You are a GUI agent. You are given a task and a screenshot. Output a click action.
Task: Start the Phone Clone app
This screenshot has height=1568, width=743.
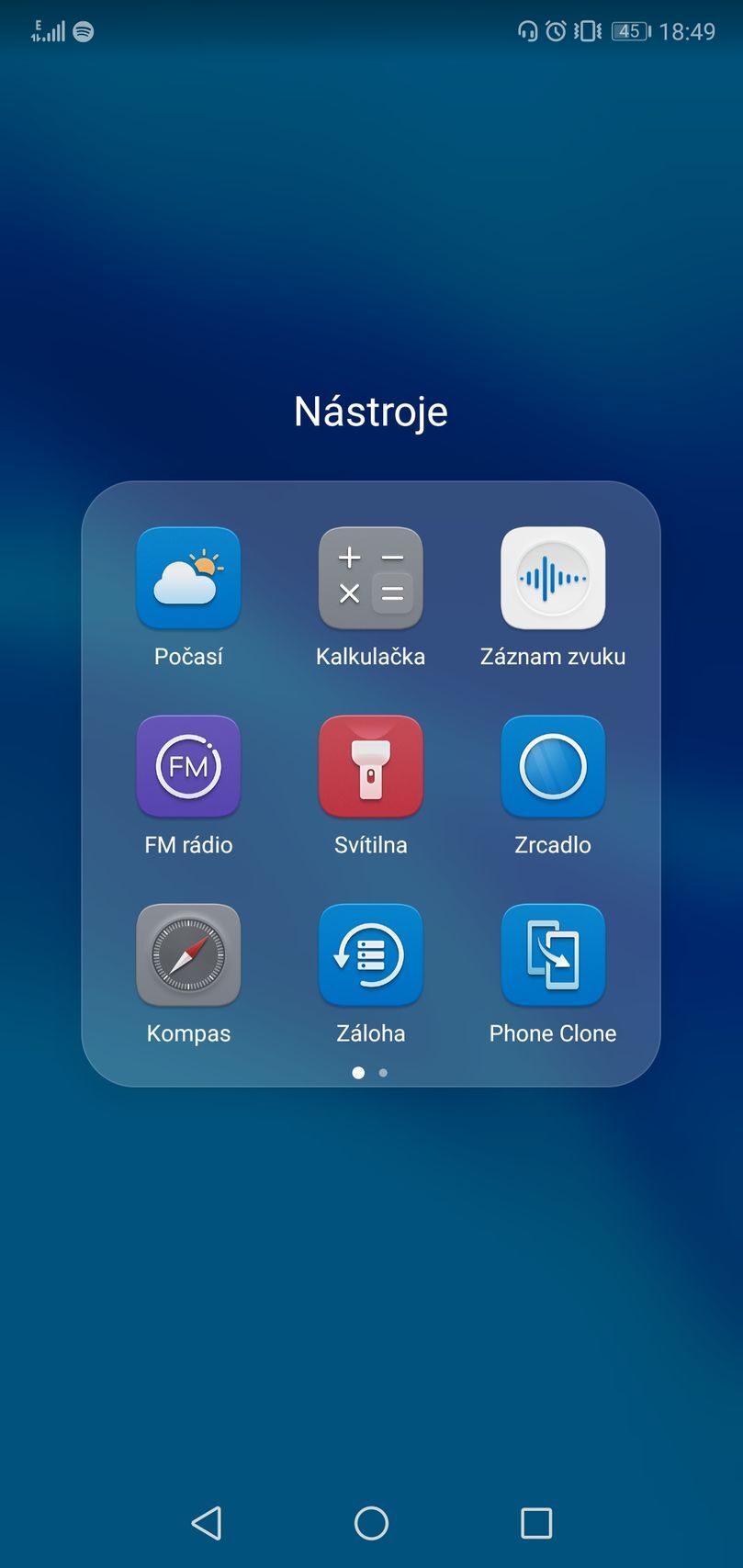pos(552,954)
